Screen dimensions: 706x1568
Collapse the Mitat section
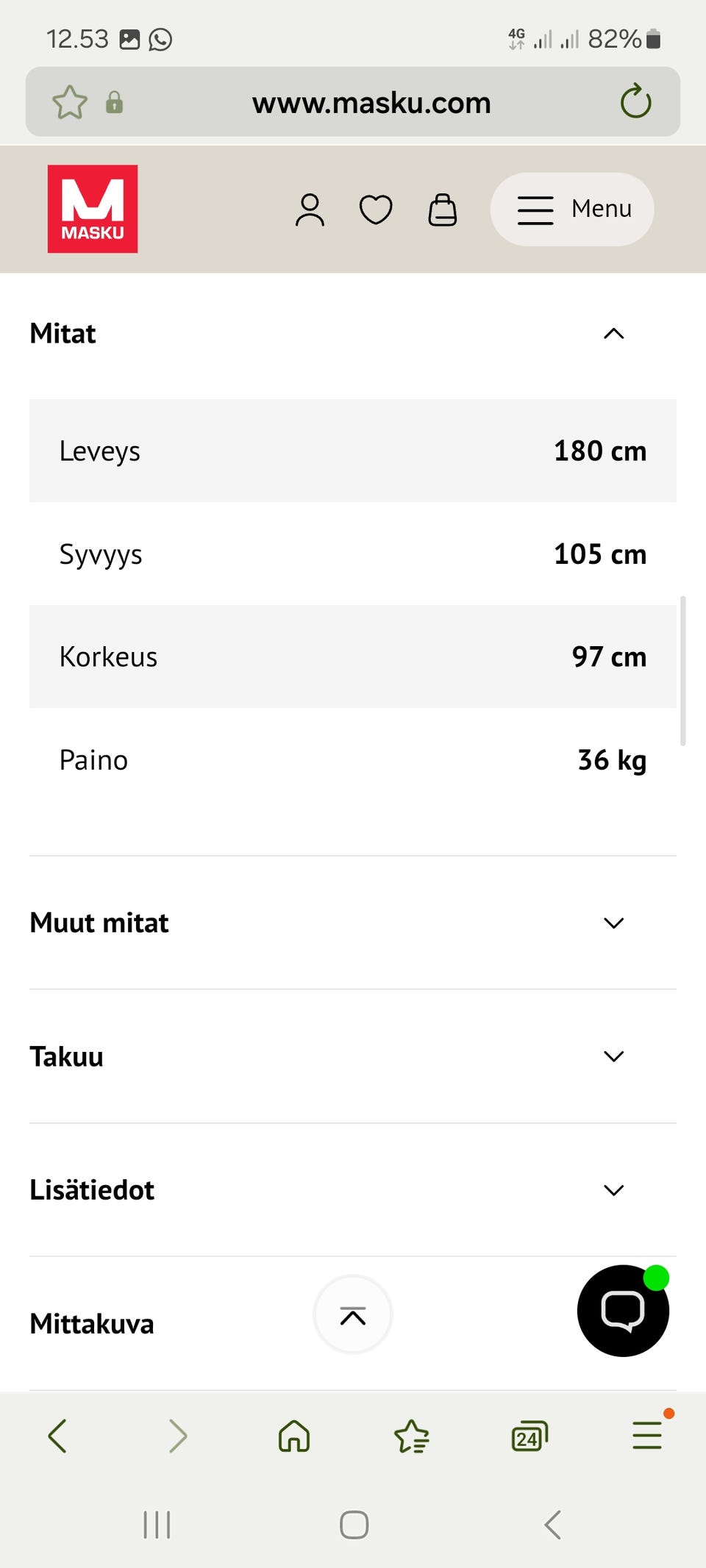pyautogui.click(x=613, y=334)
